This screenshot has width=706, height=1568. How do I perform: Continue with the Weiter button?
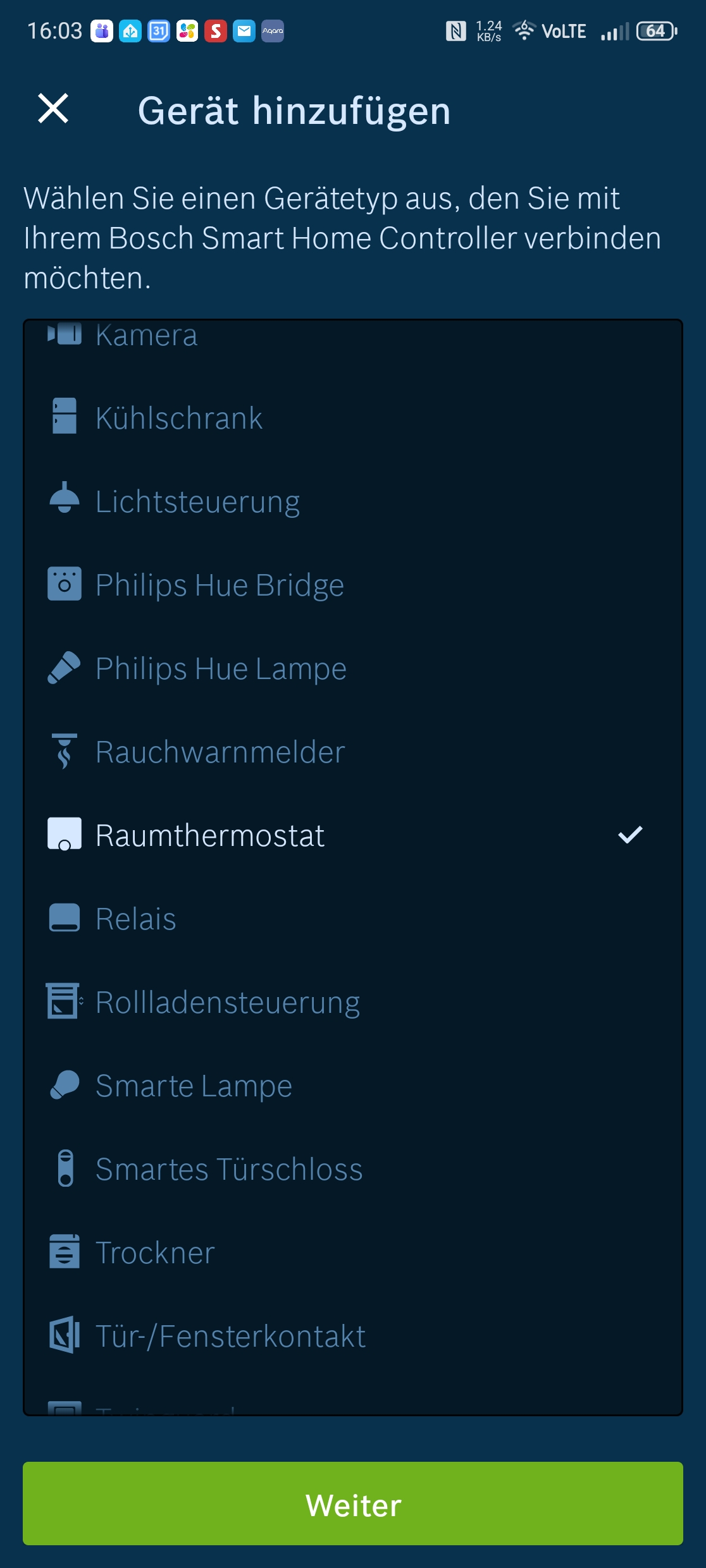pos(353,1504)
